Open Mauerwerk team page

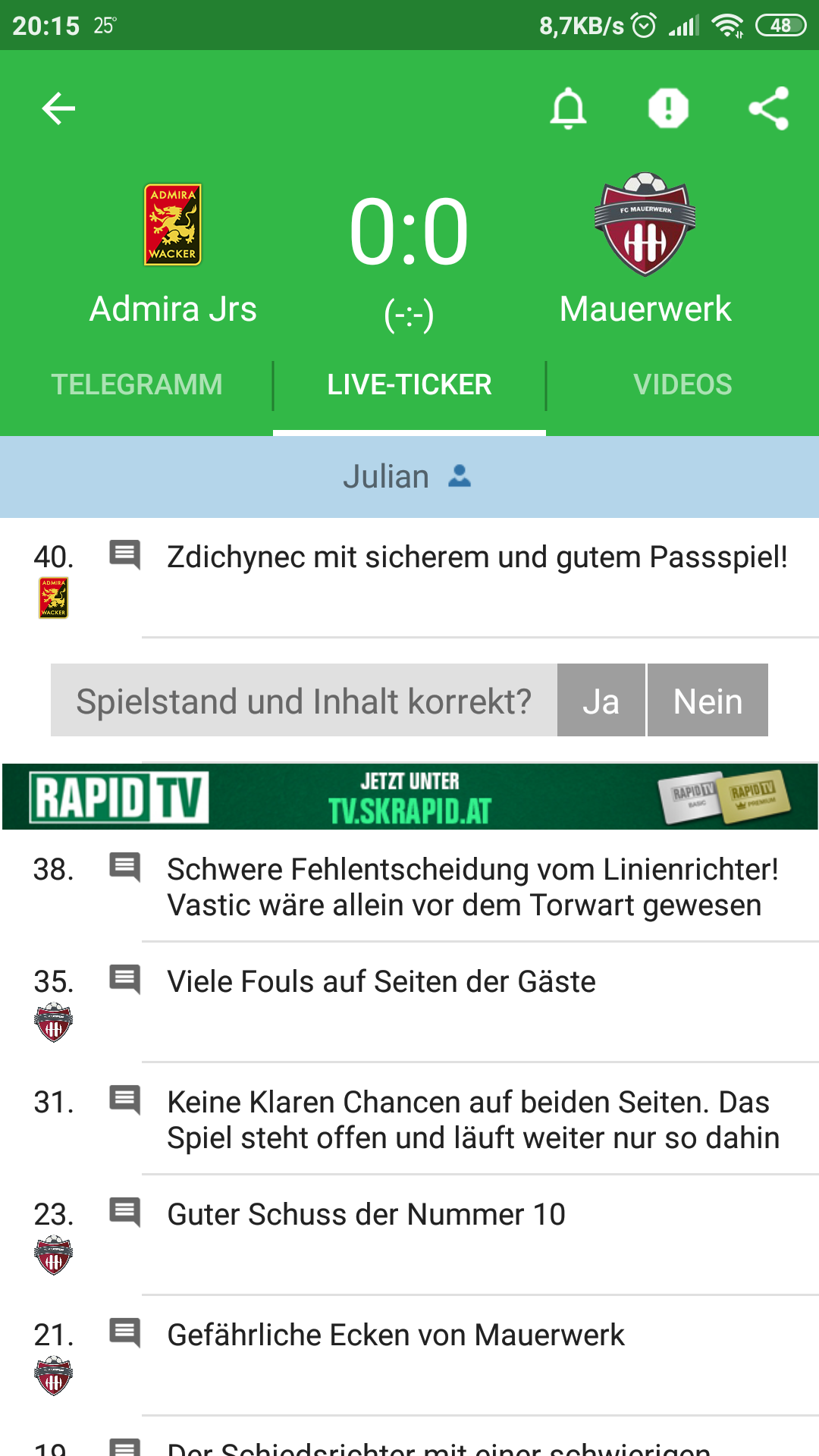point(645,250)
